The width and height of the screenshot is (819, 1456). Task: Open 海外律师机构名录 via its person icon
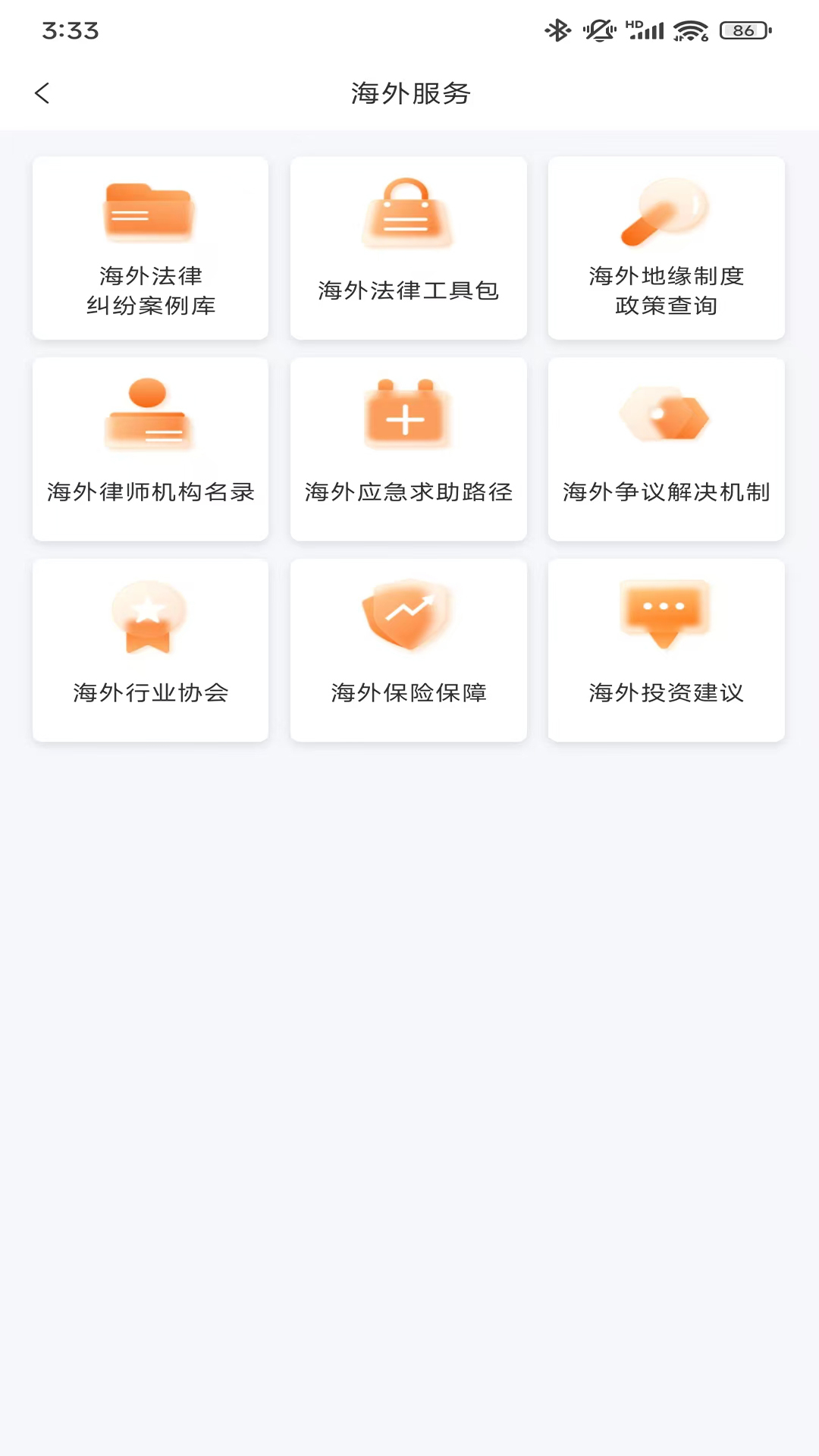tap(149, 416)
